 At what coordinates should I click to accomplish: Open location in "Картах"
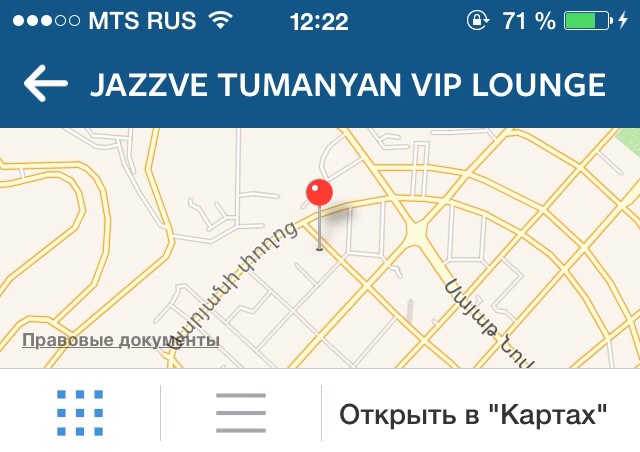point(474,414)
